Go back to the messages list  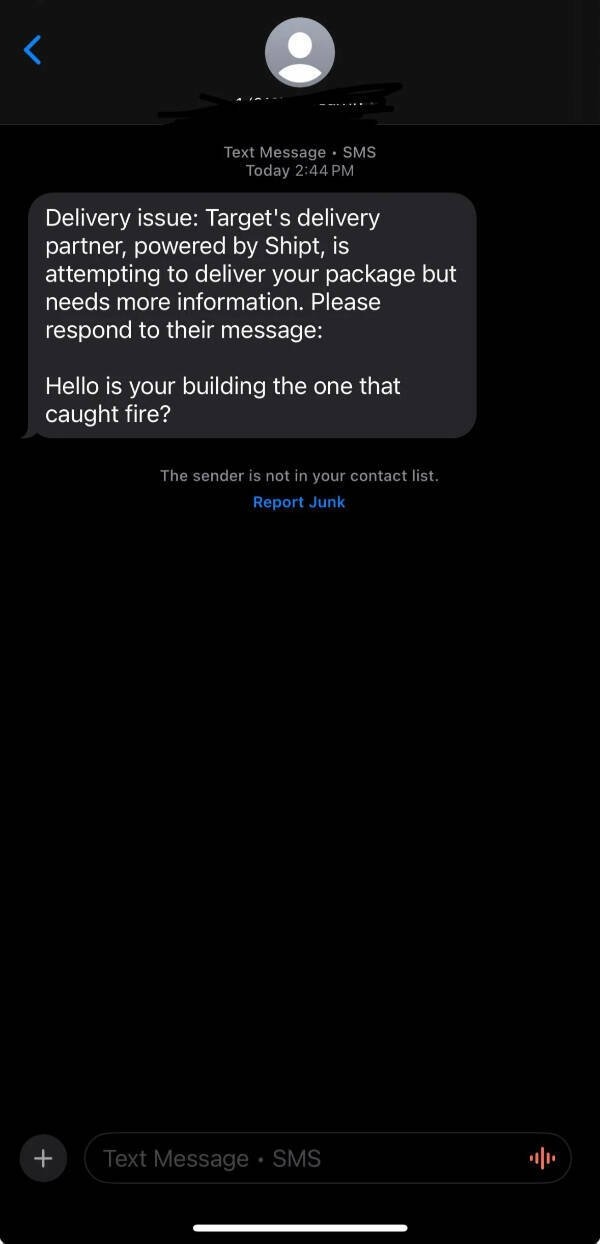tap(33, 49)
